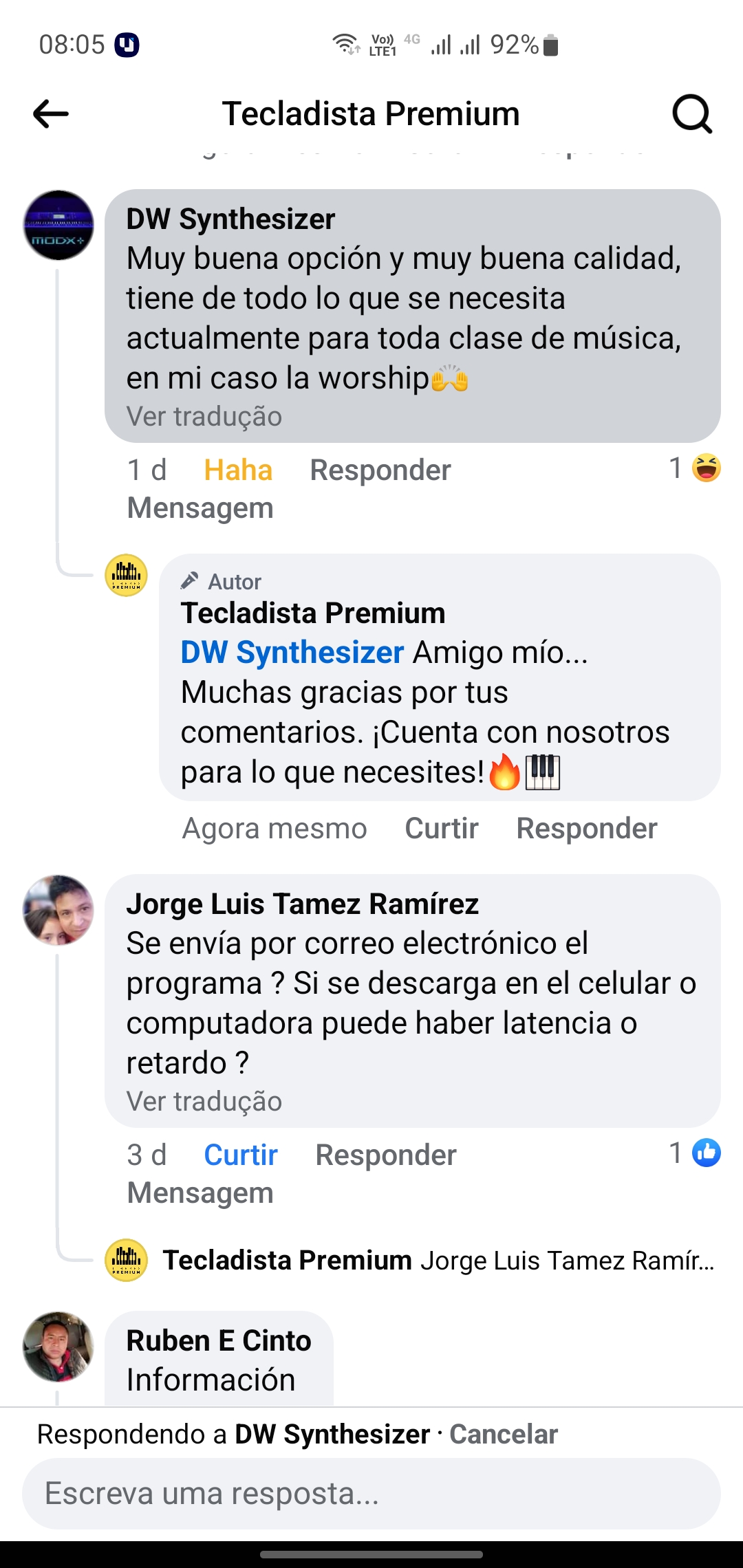Image resolution: width=743 pixels, height=1568 pixels.
Task: Translate Jorge Luis Tamez Ramírez's comment
Action: (x=204, y=1102)
